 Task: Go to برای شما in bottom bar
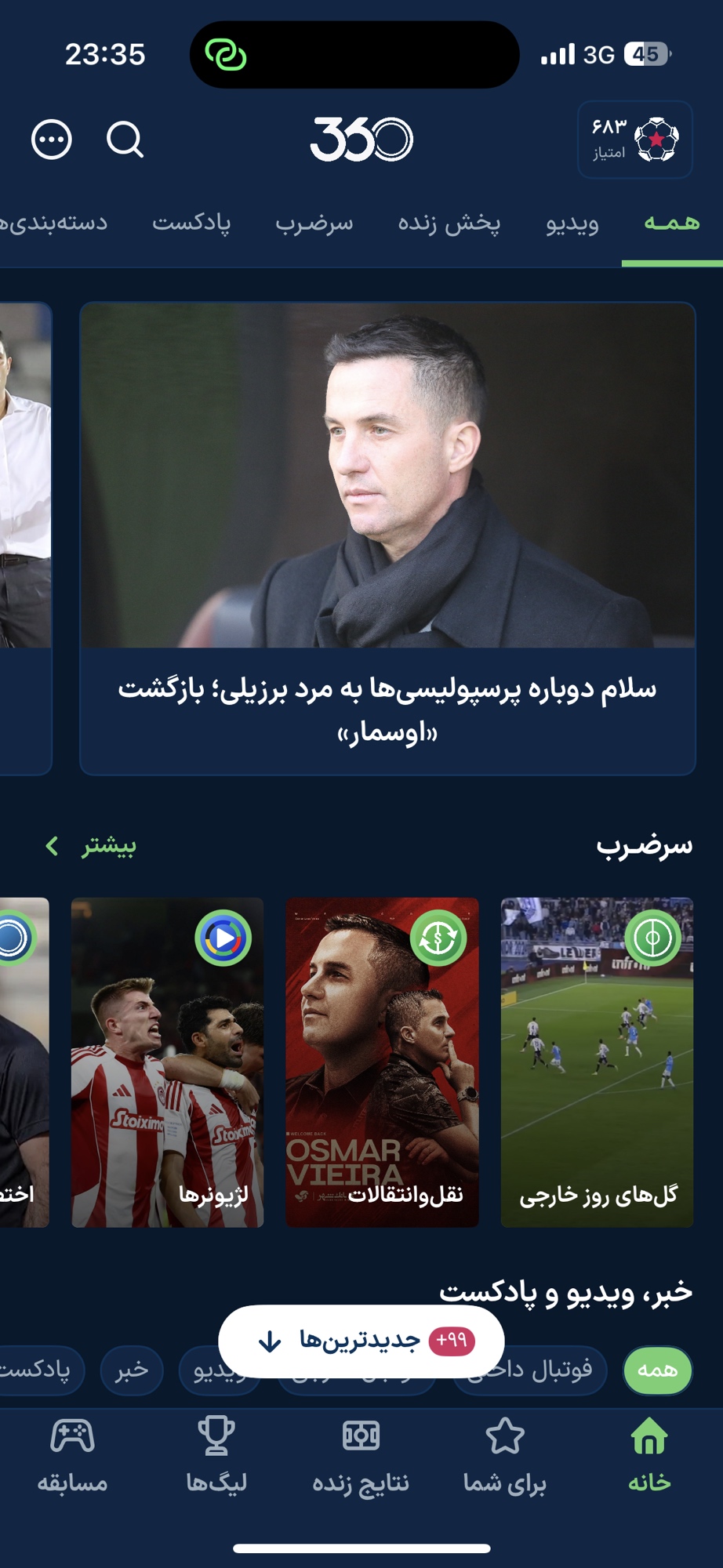coord(504,1455)
